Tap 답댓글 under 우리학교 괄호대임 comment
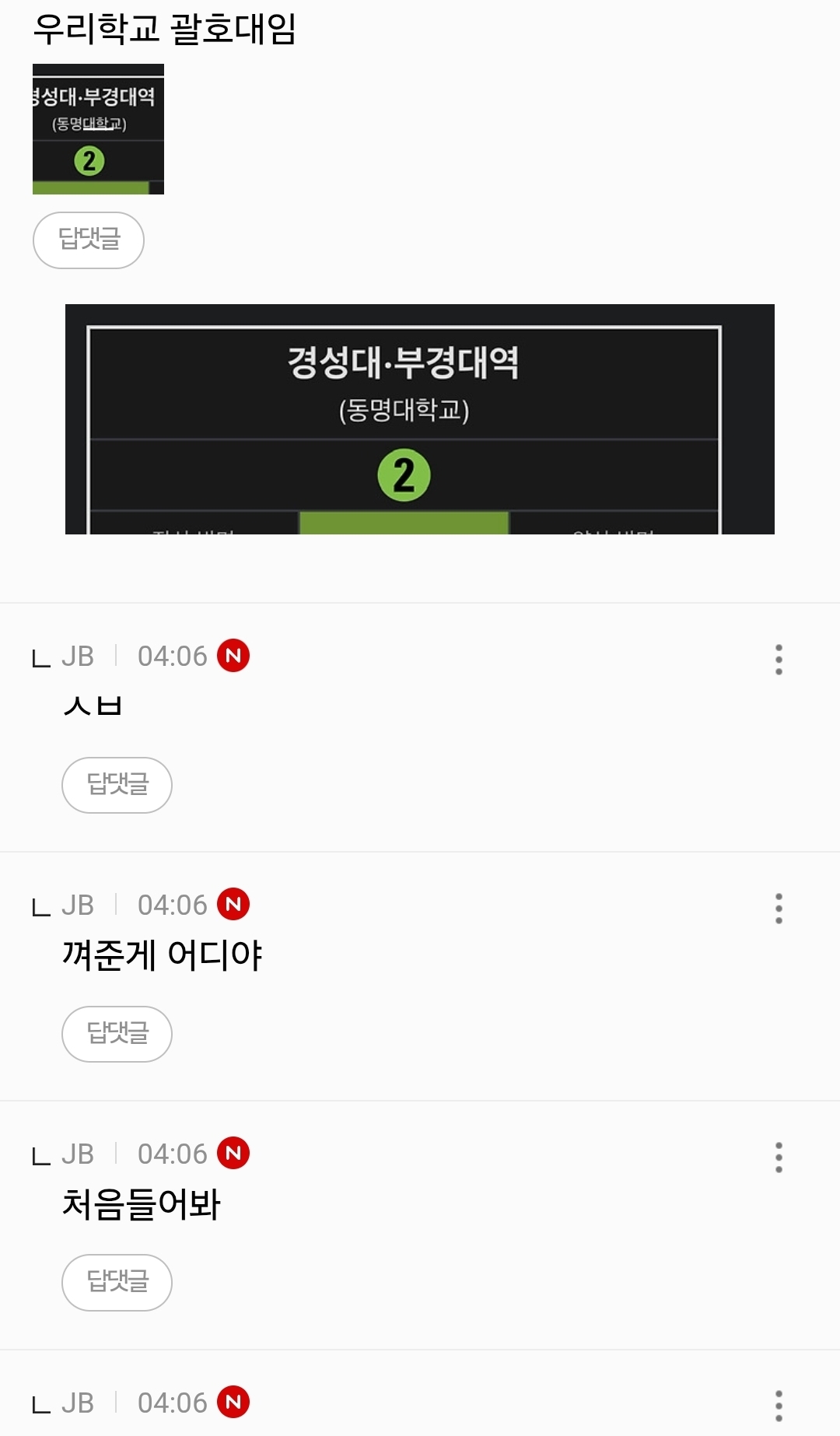Screen dimensions: 840x1436 89,240
